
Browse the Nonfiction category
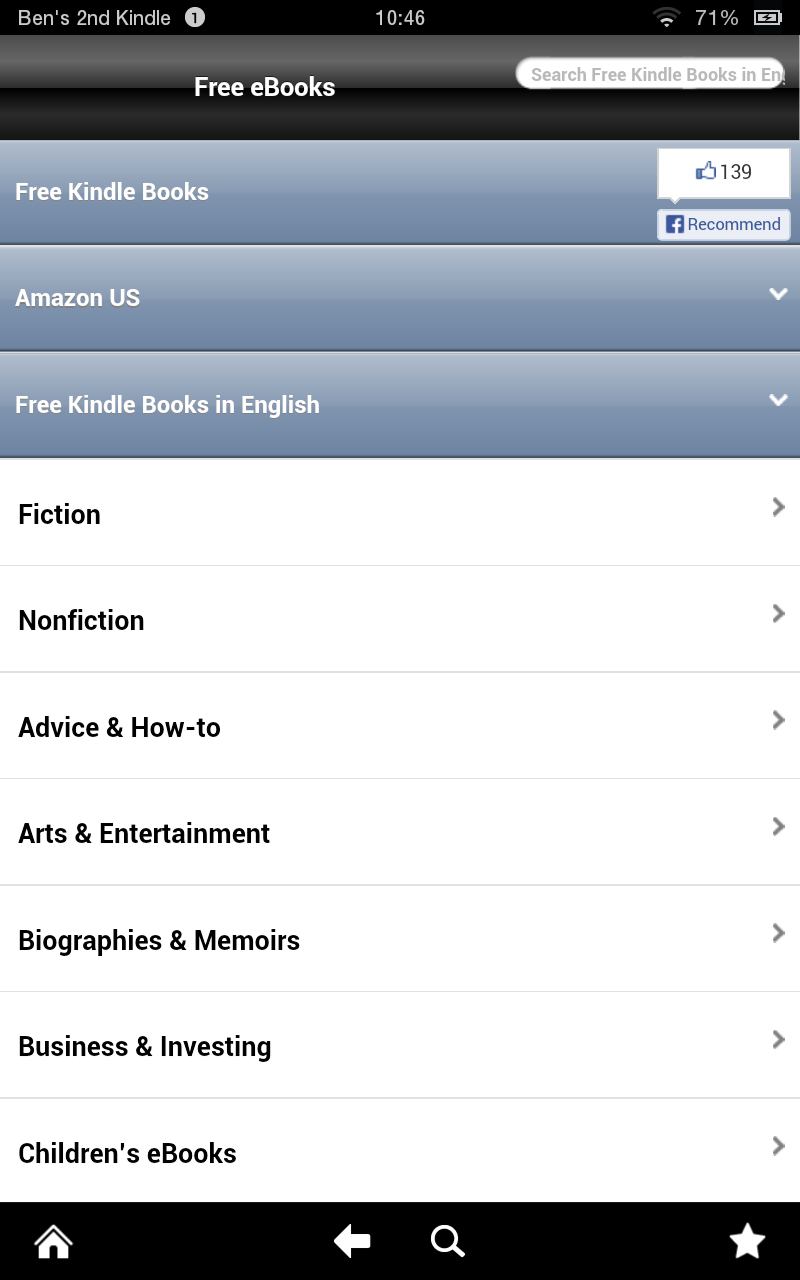[400, 620]
